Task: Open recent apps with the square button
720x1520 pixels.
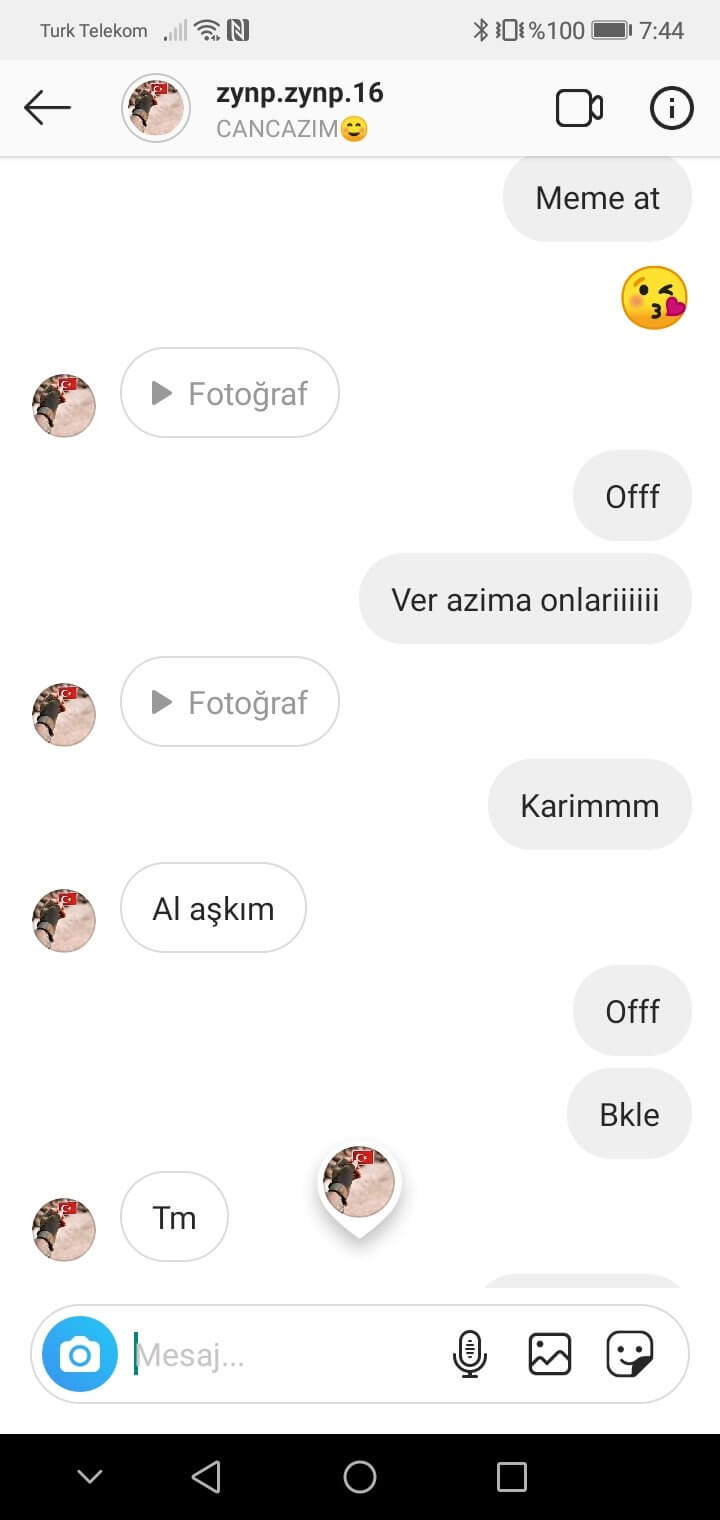Action: click(512, 1475)
